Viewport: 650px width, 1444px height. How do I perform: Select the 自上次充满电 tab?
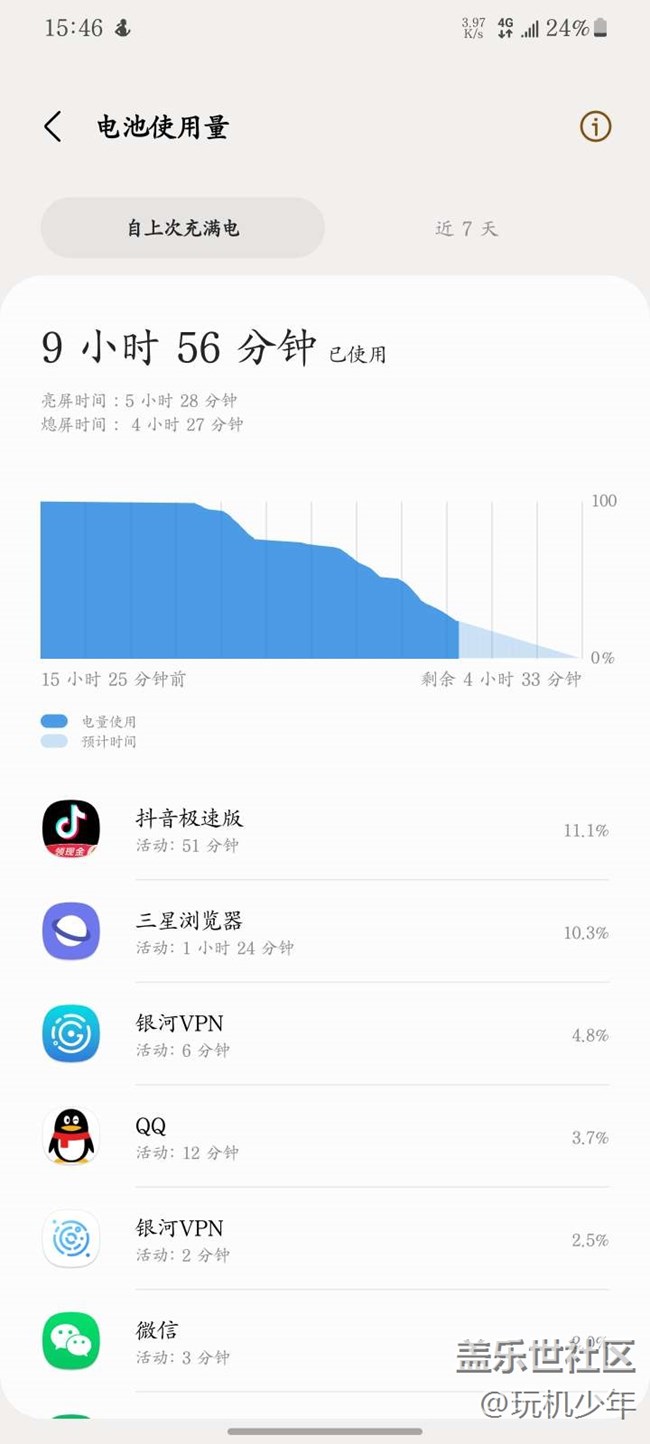[183, 228]
